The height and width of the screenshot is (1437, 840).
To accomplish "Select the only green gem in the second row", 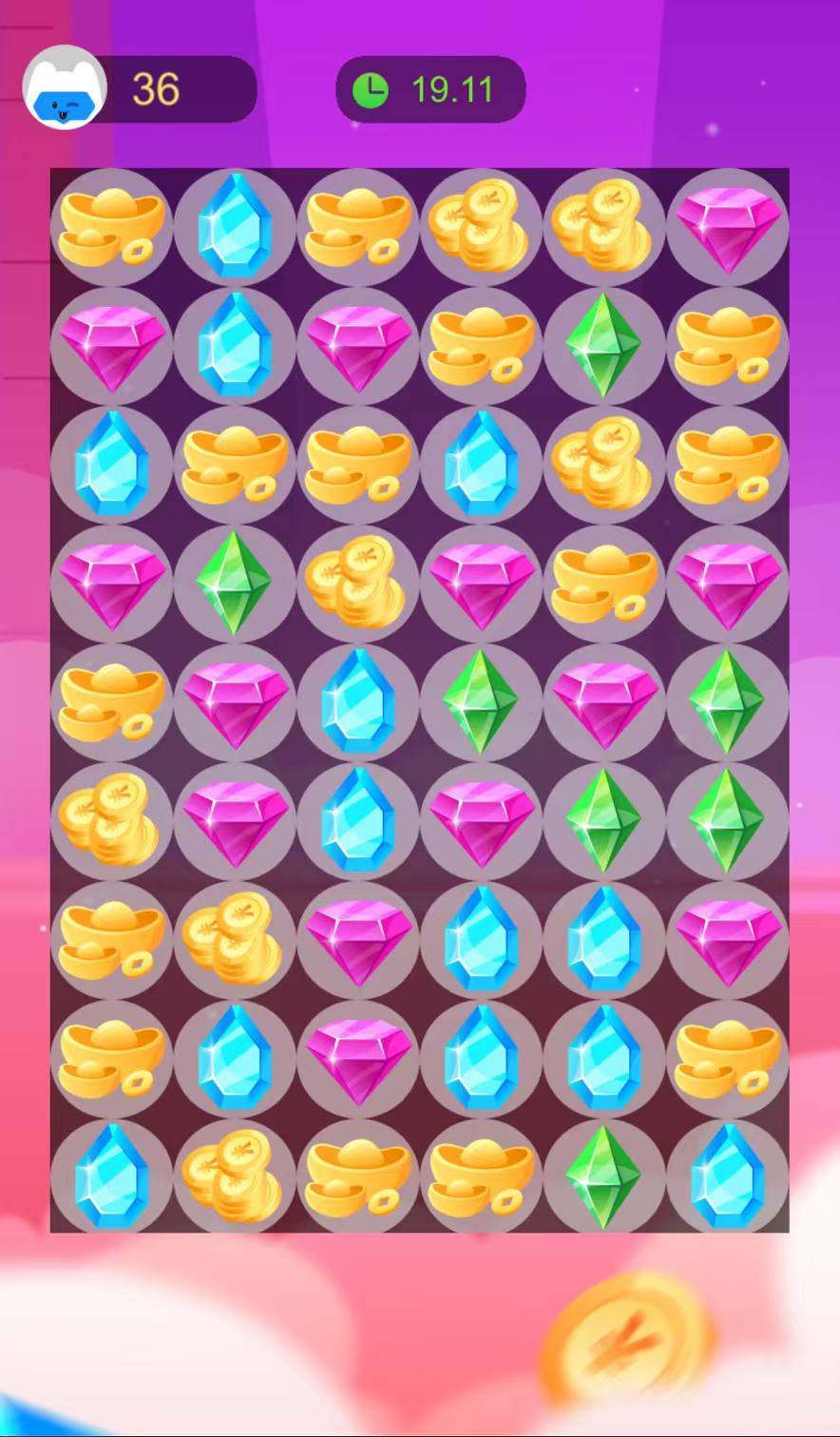I will click(x=604, y=345).
